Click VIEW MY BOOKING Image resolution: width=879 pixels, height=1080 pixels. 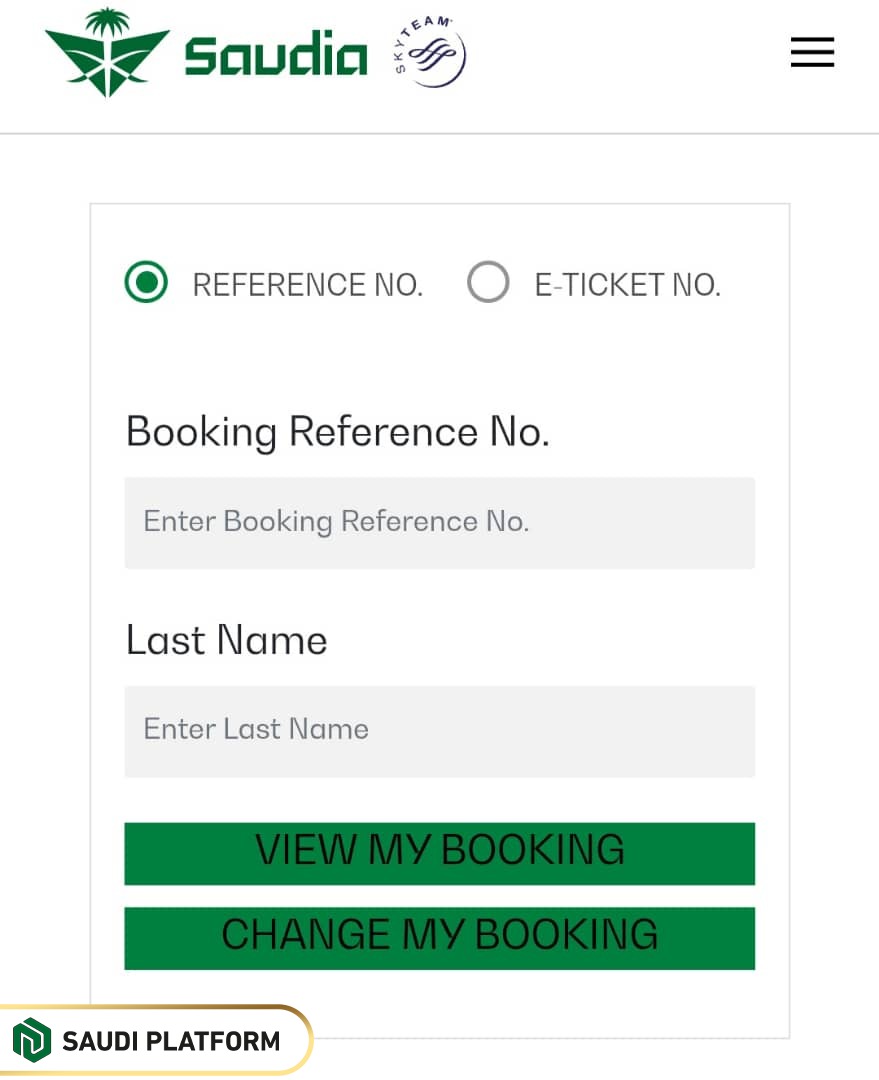point(439,853)
